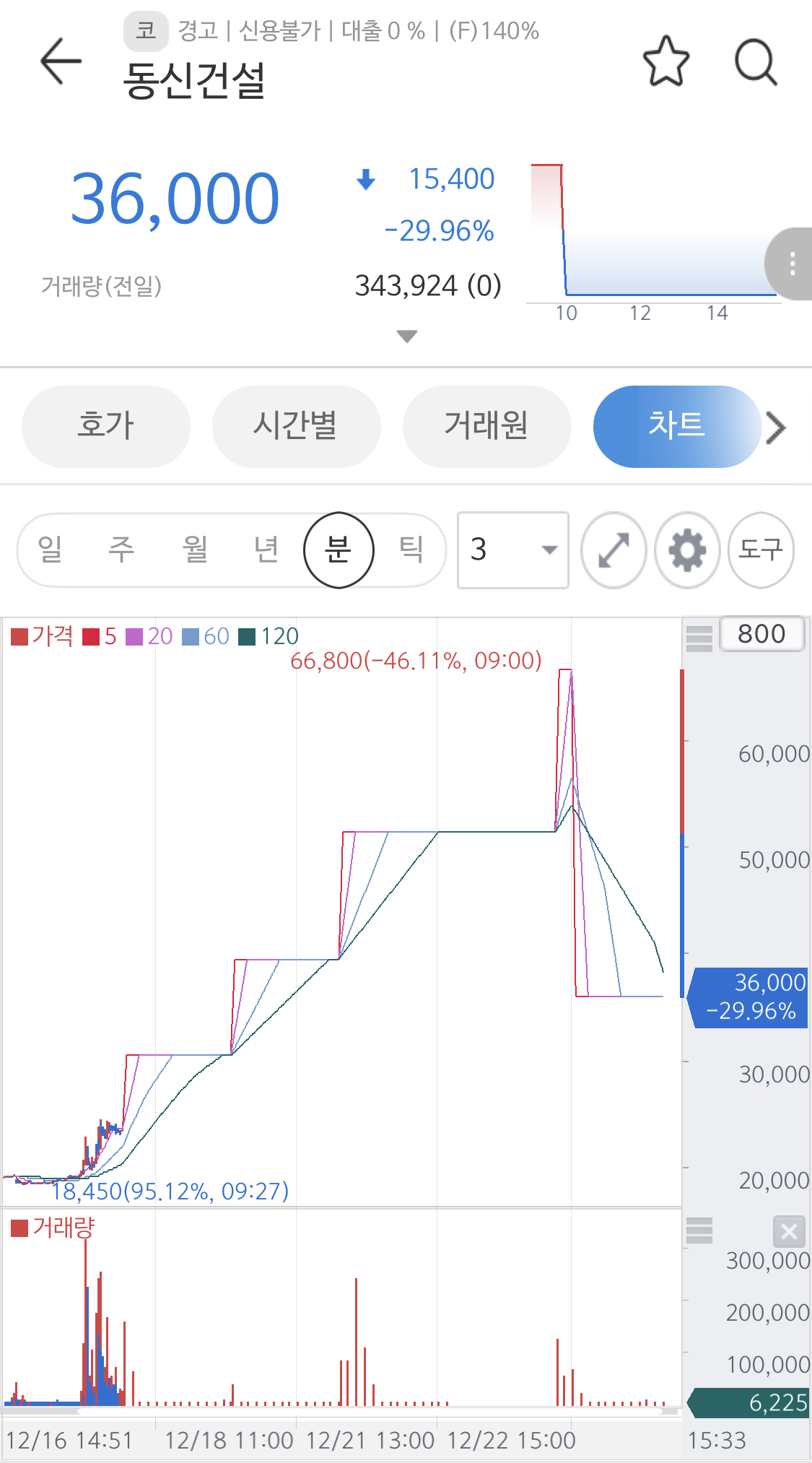The image size is (812, 1463).
Task: Open the 도구 tools button
Action: [x=761, y=550]
